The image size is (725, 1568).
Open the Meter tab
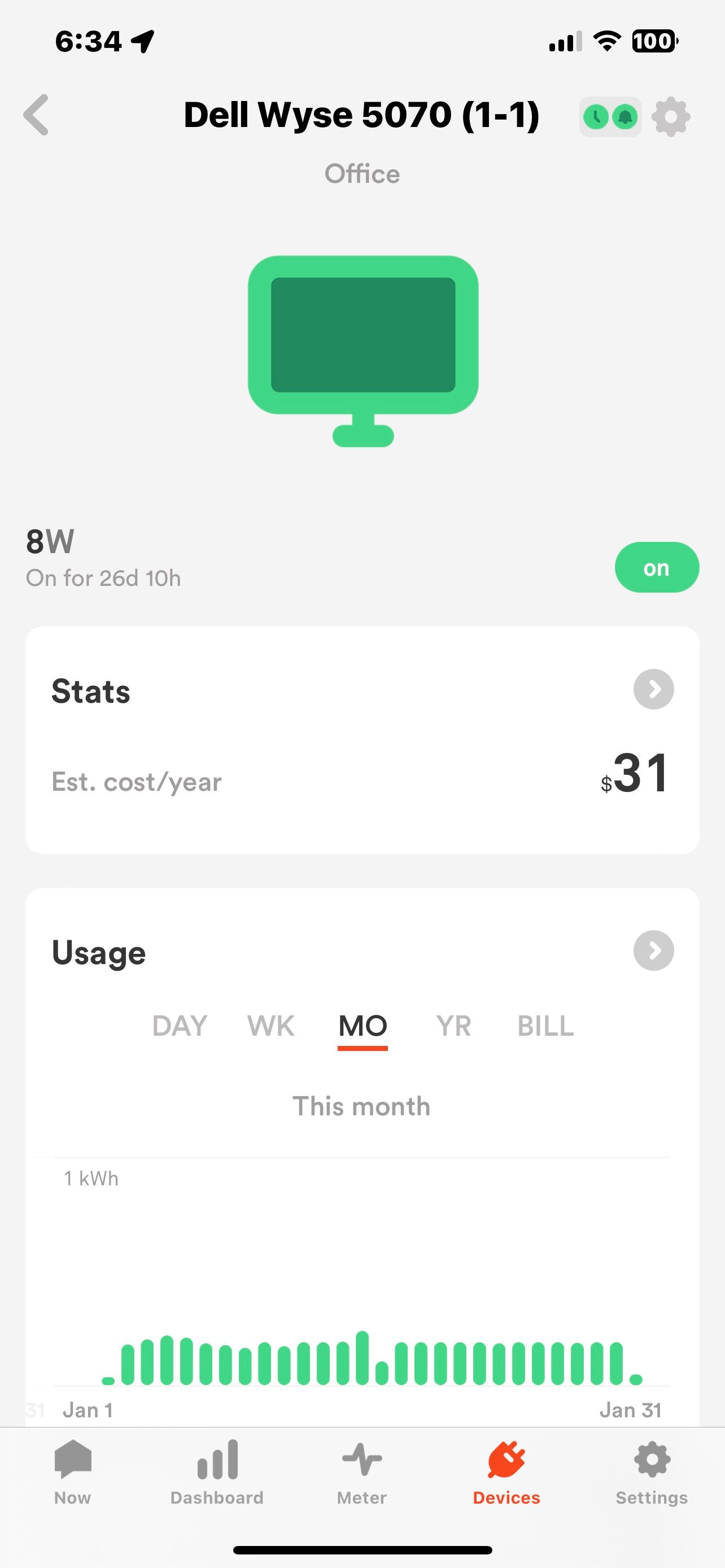pyautogui.click(x=361, y=1472)
